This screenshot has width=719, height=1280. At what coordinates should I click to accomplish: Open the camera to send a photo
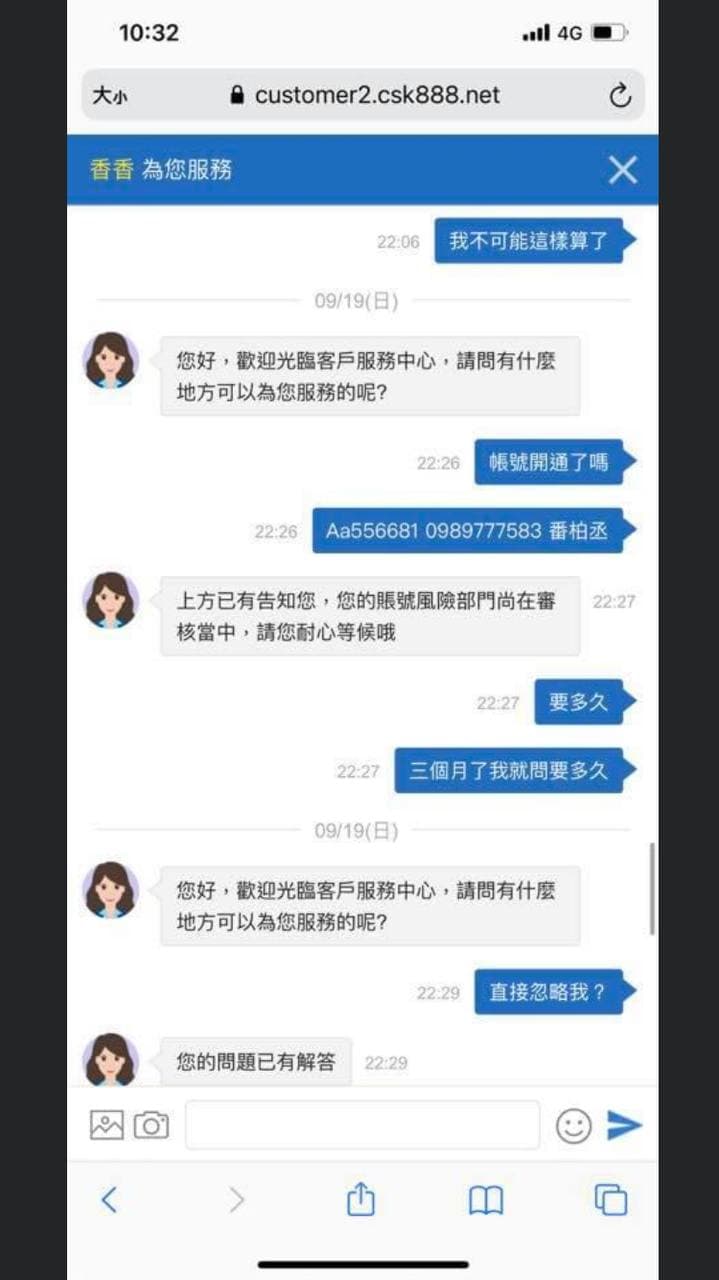coord(151,1125)
